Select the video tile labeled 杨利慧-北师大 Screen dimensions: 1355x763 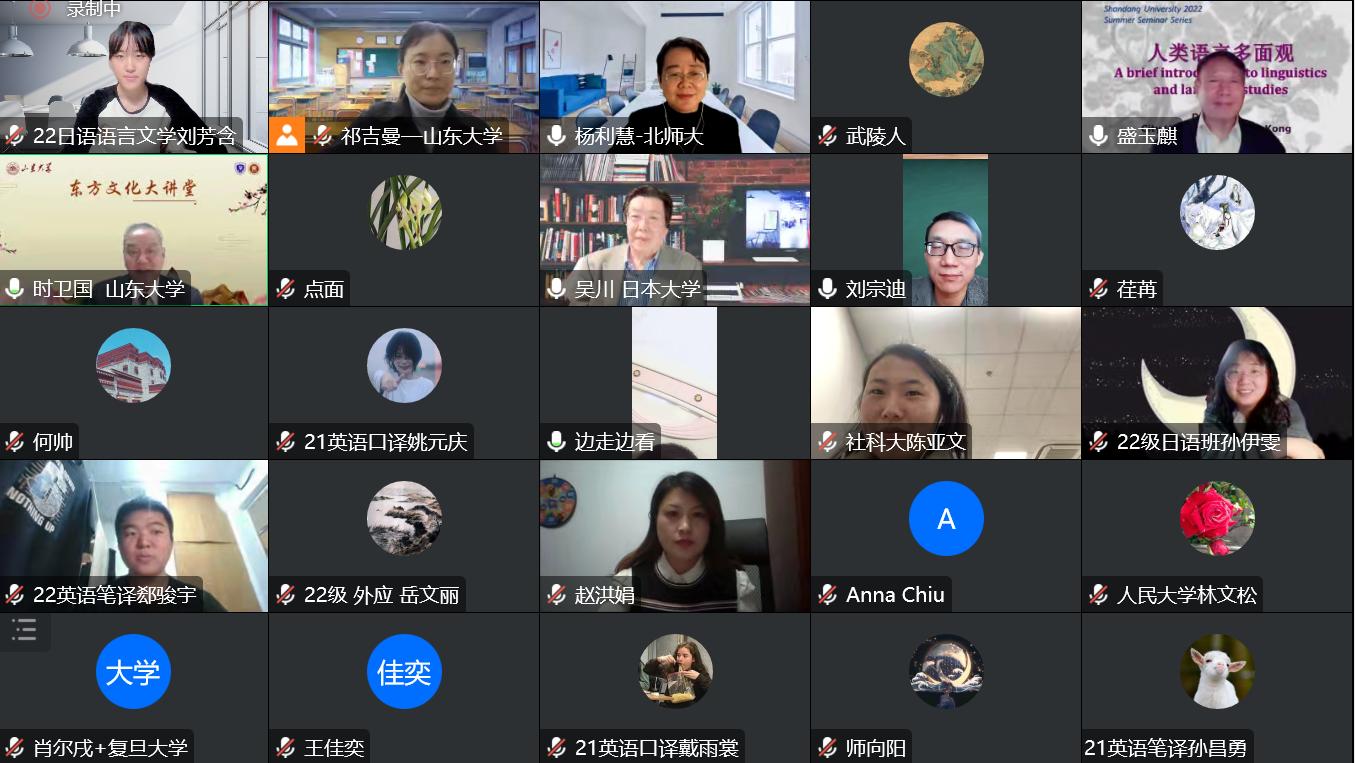(675, 76)
